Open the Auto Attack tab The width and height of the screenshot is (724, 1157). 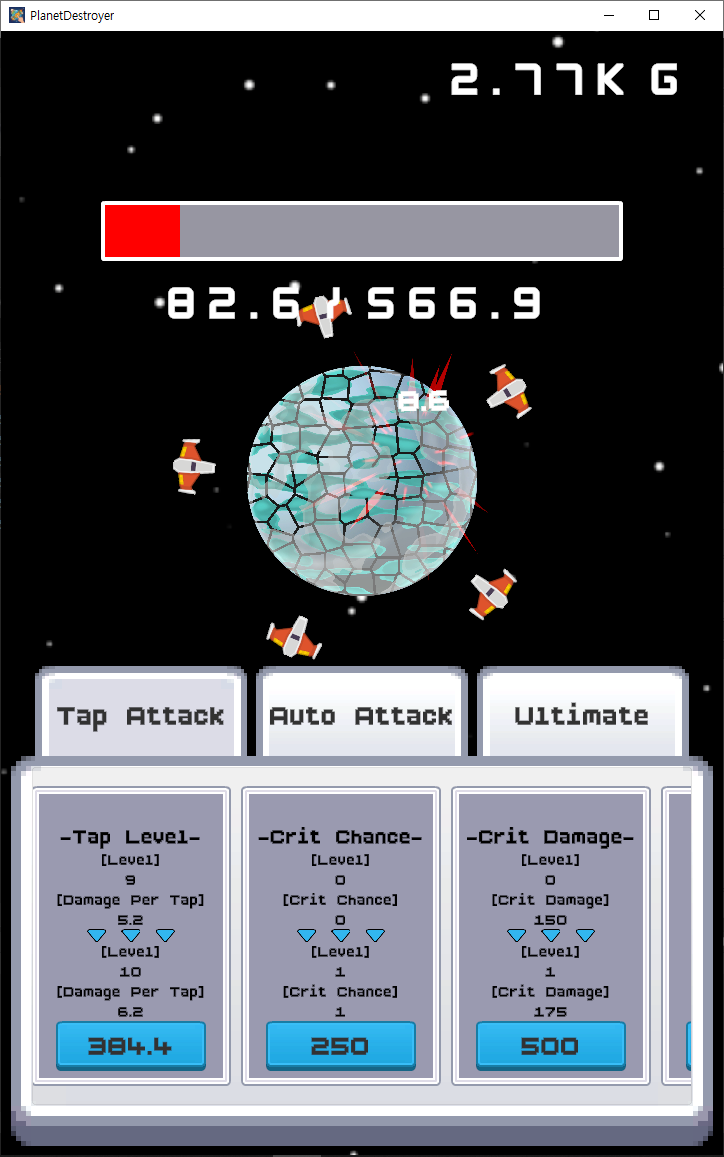[361, 715]
